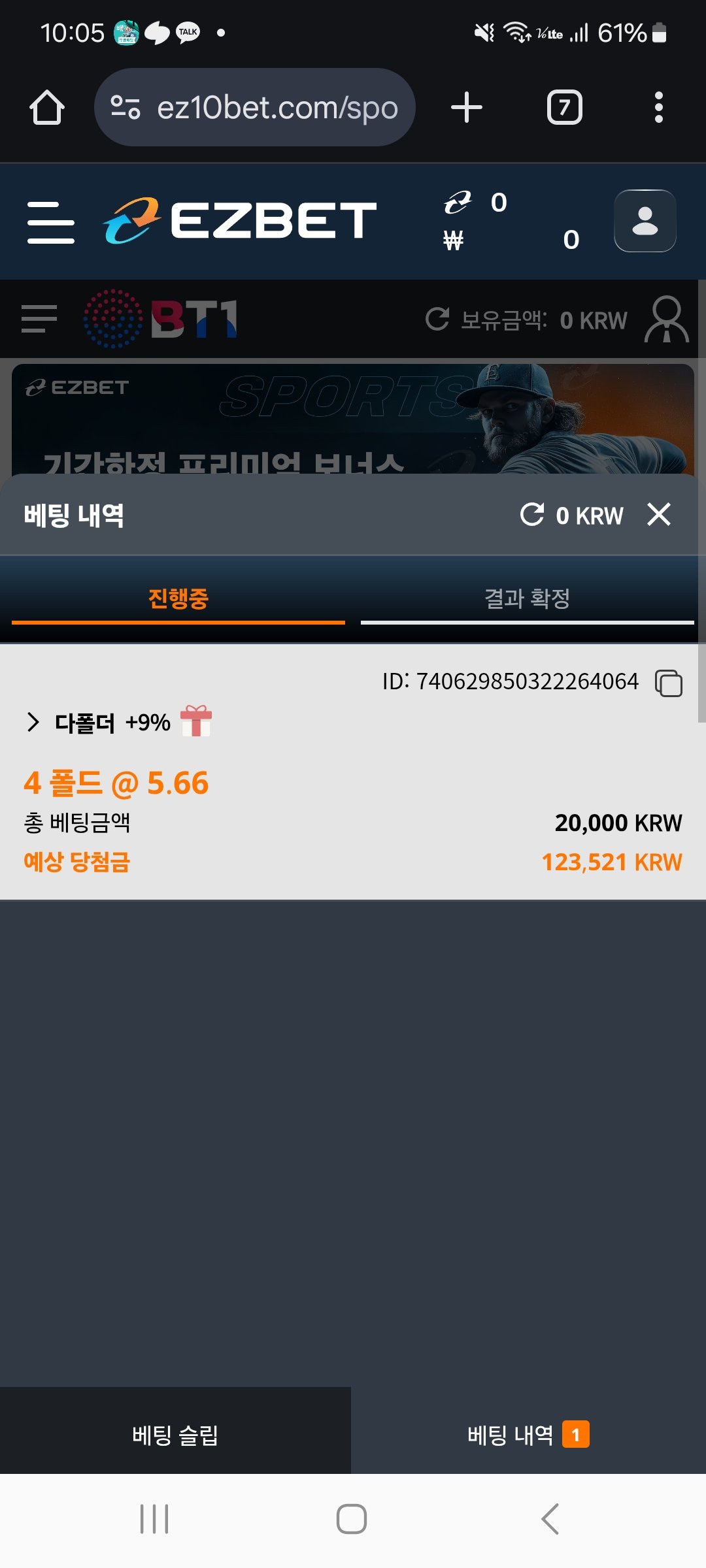Refresh the 0 KRW balance in 베팅 내역

532,515
